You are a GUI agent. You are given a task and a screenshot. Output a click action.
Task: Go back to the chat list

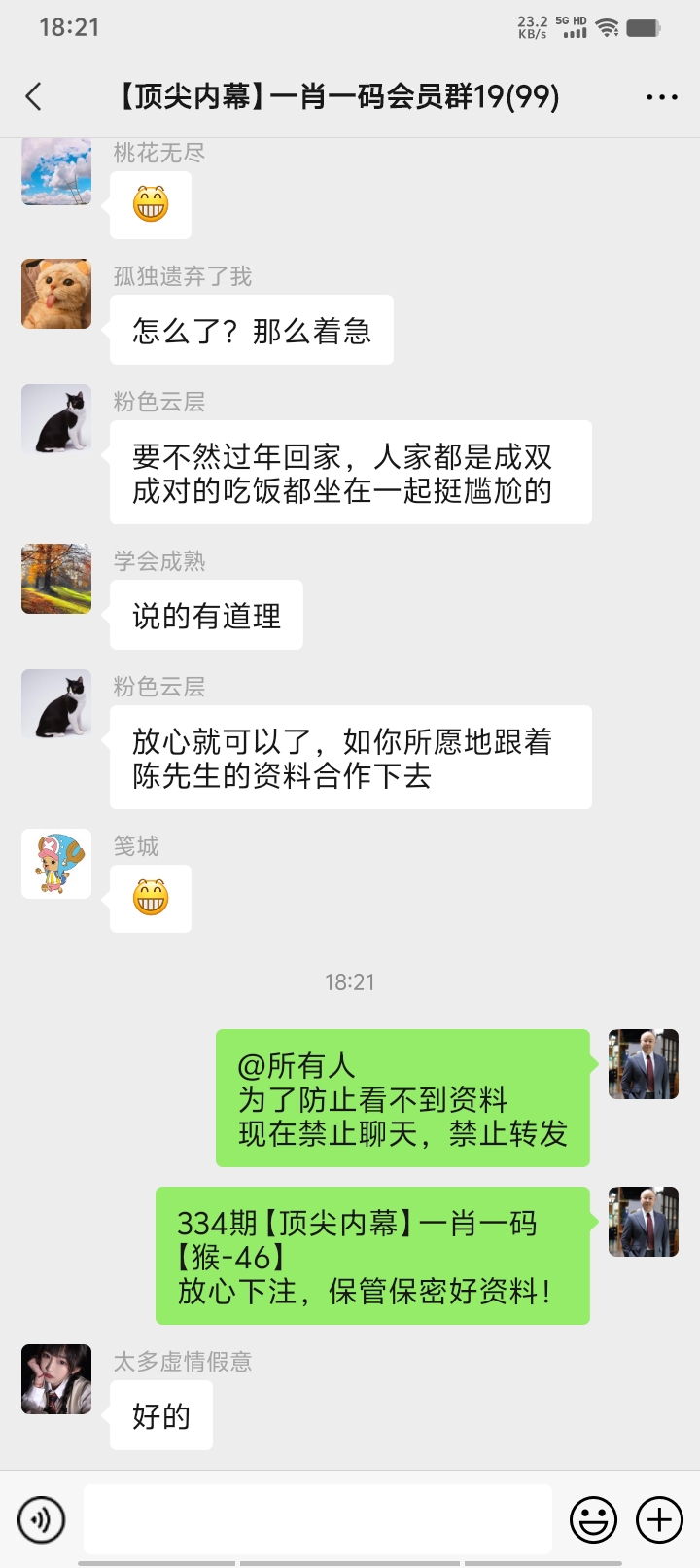click(34, 96)
